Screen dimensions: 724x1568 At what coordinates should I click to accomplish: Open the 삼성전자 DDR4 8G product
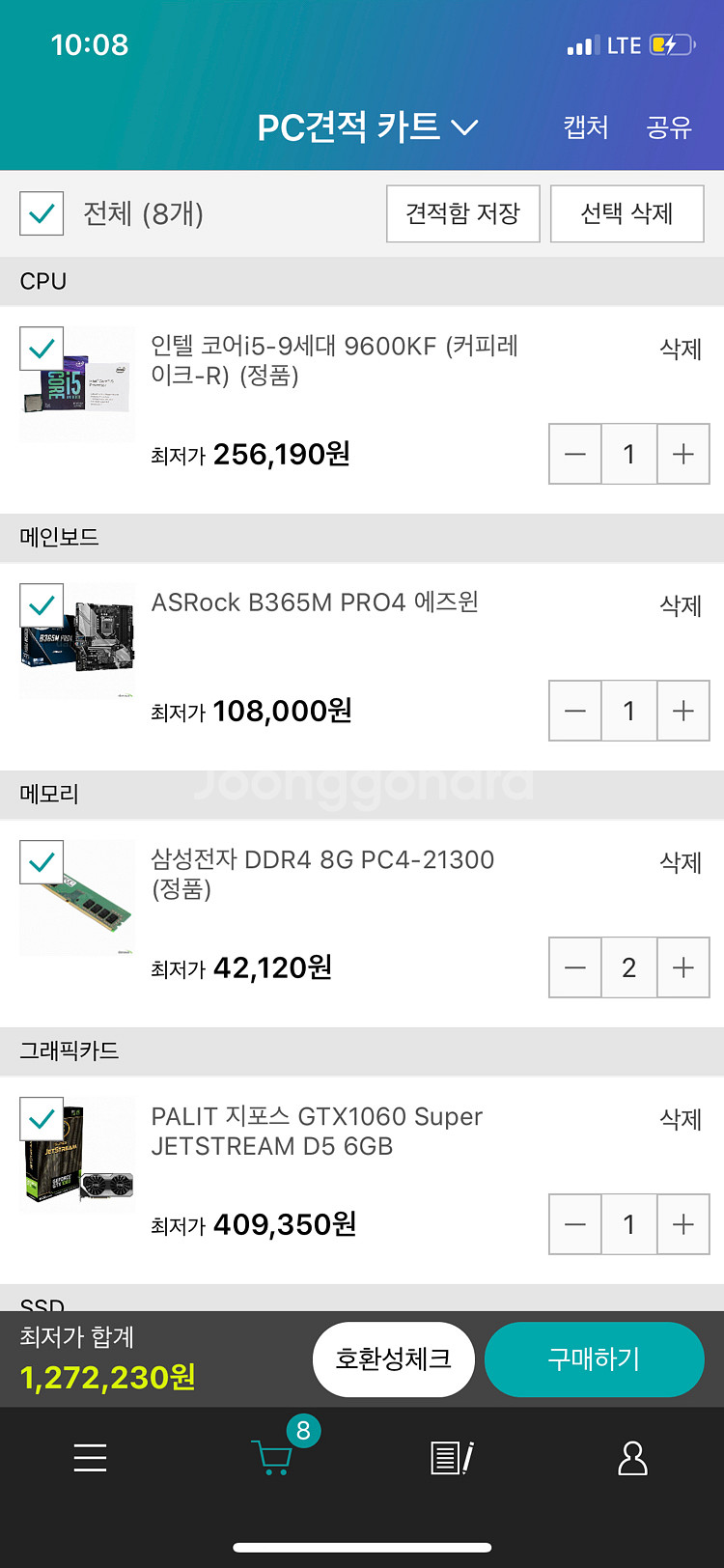322,873
